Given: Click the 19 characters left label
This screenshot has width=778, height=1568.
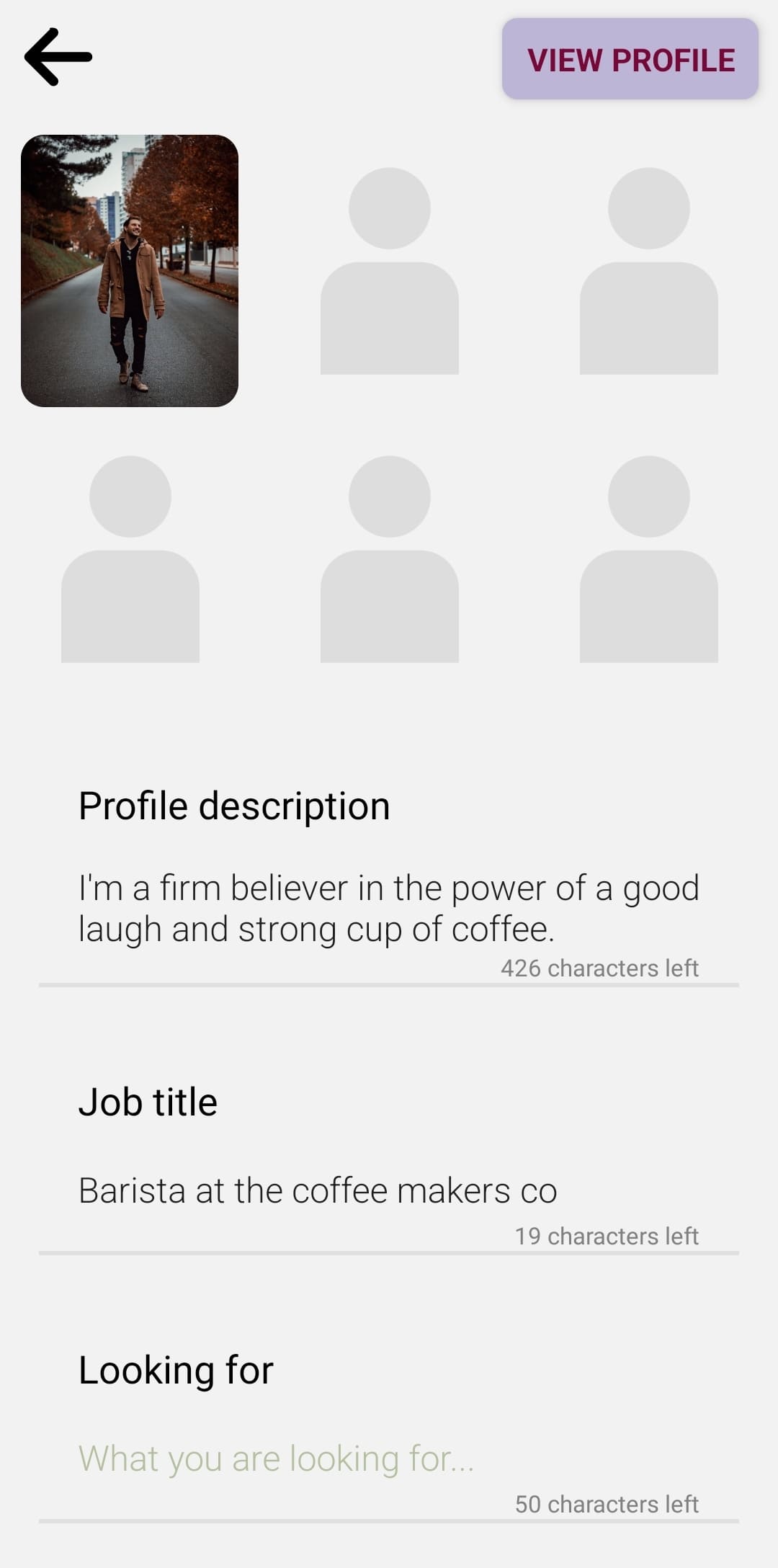Looking at the screenshot, I should tap(606, 1236).
